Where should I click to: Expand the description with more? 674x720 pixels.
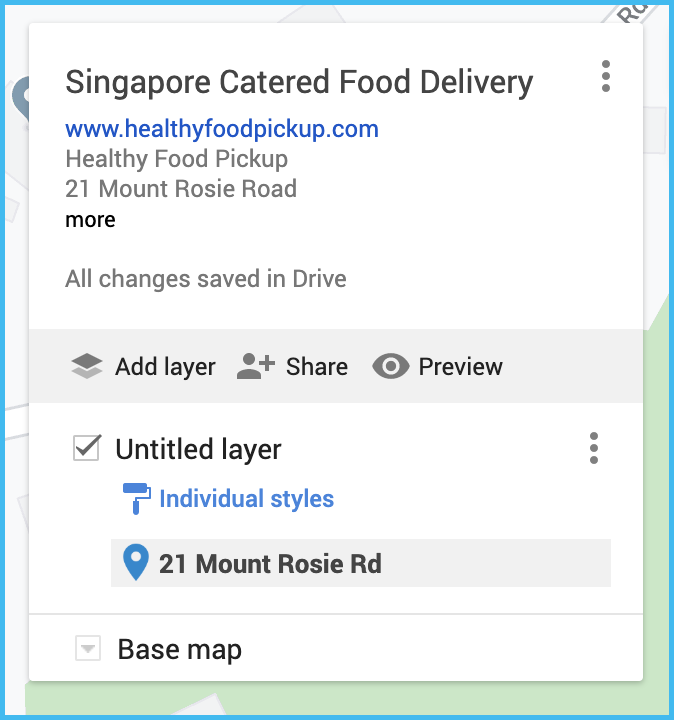(x=90, y=220)
